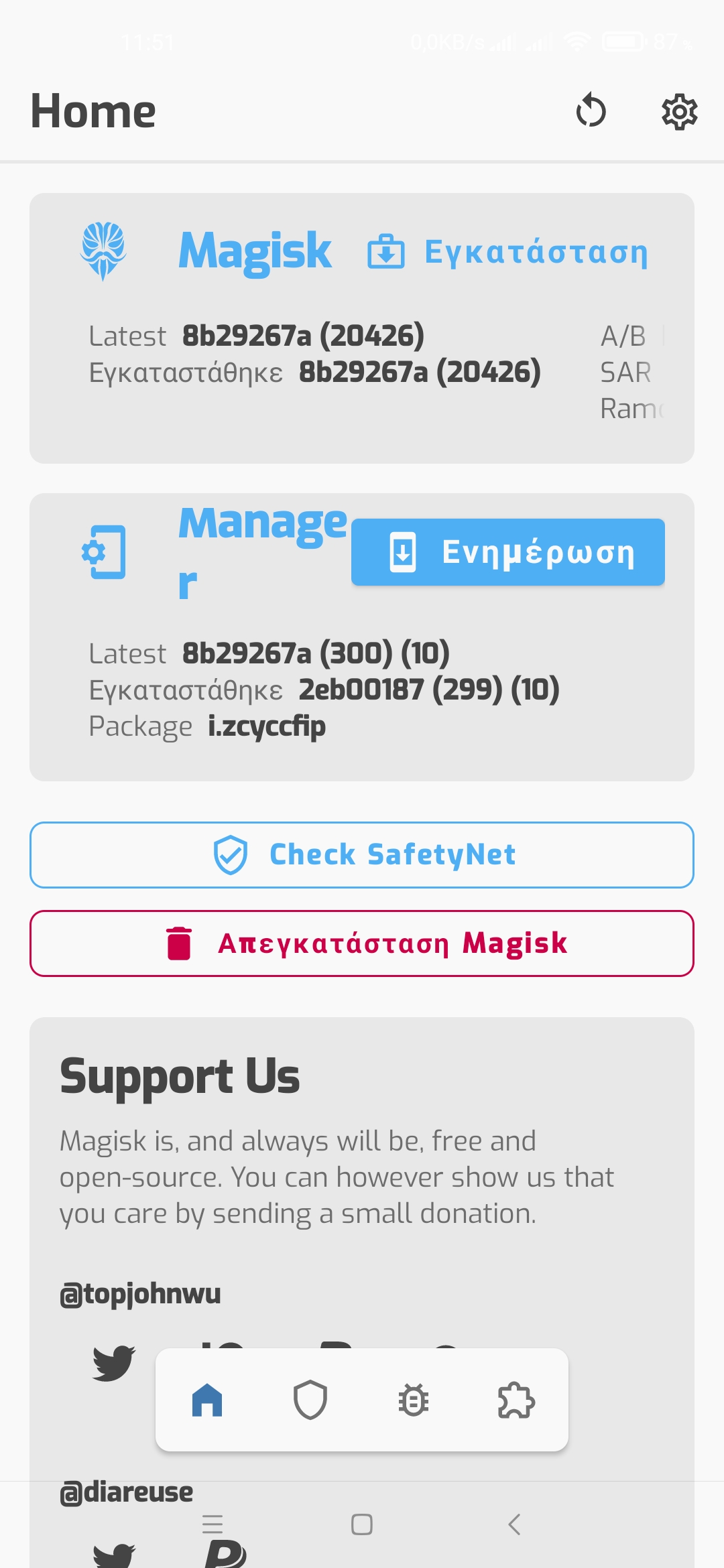The width and height of the screenshot is (724, 1568).
Task: Run Check SafetyNet
Action: [x=362, y=855]
